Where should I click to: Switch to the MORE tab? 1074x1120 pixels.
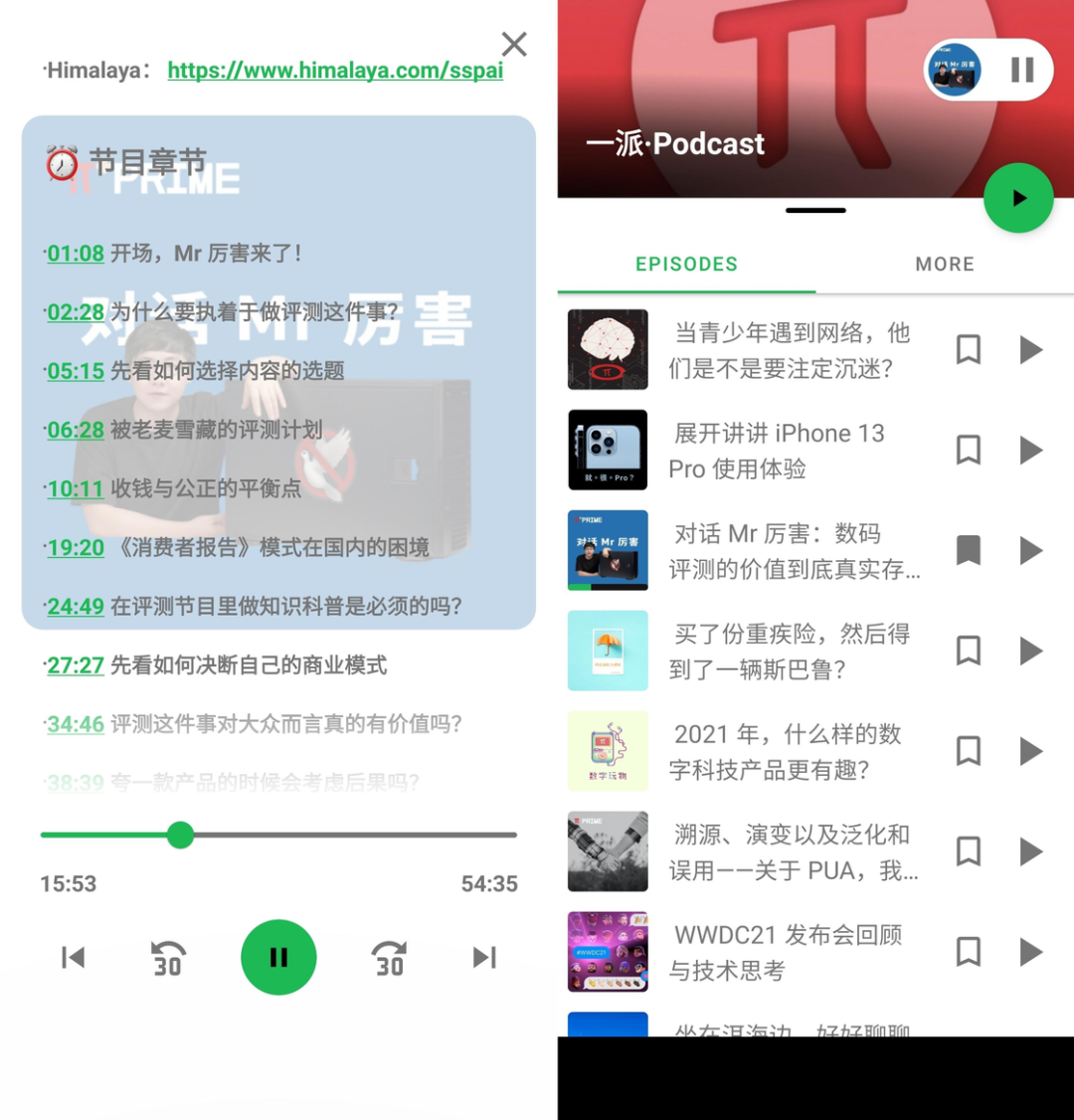click(x=944, y=265)
